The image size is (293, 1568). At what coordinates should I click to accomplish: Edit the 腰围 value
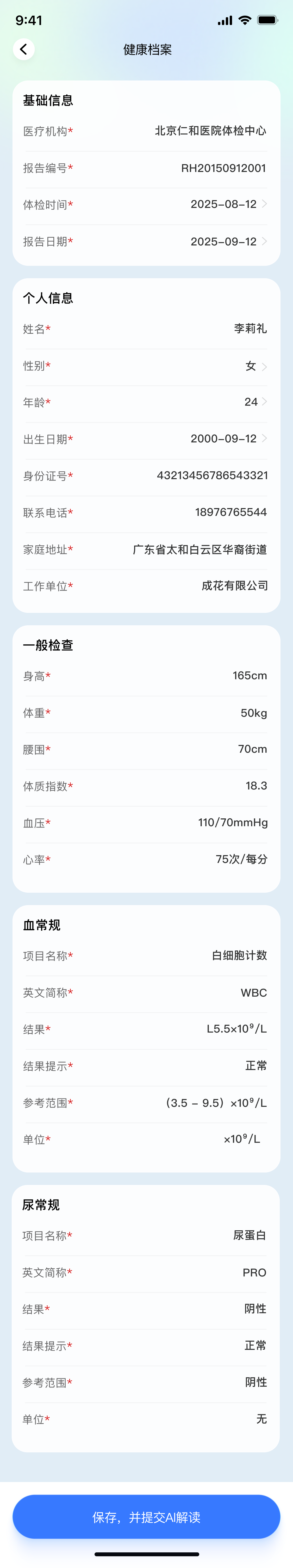[x=252, y=749]
